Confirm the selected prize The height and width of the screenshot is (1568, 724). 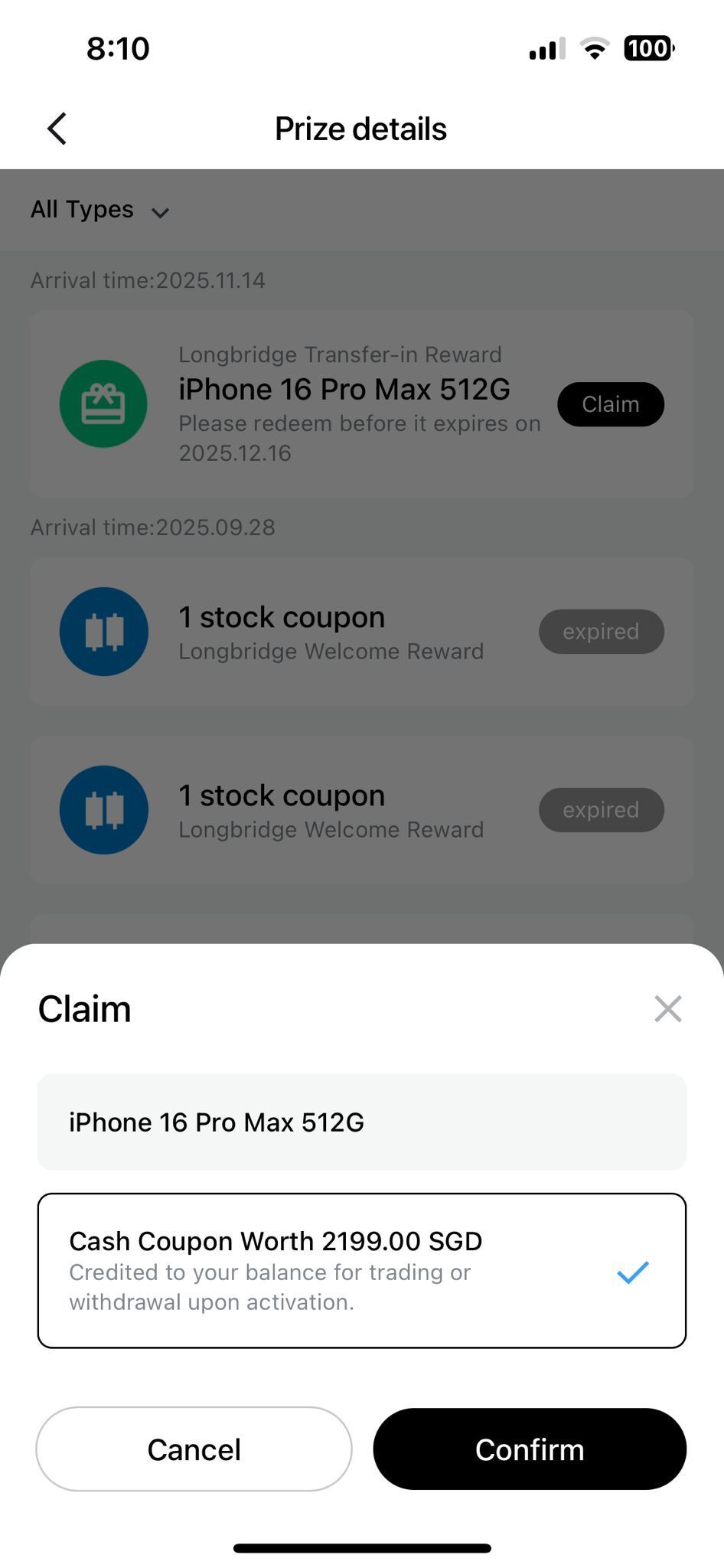tap(530, 1449)
